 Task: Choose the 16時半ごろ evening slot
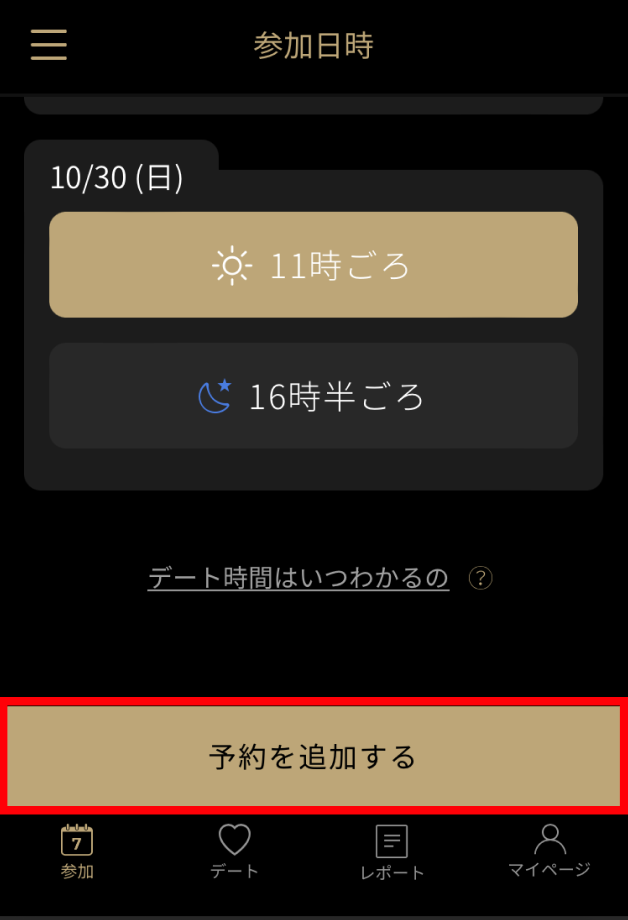pos(313,396)
